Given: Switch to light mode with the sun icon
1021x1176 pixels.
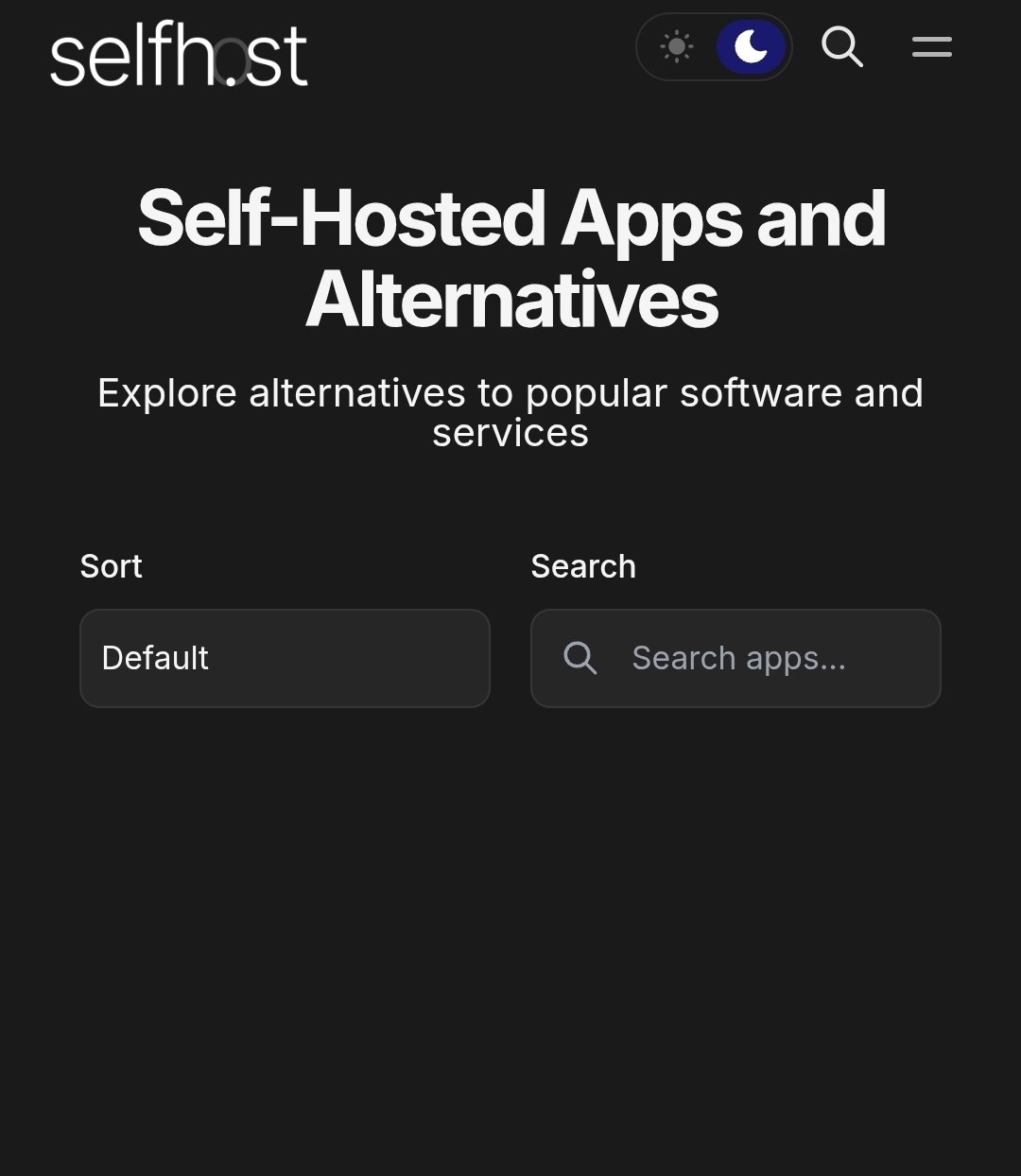Looking at the screenshot, I should click(677, 47).
